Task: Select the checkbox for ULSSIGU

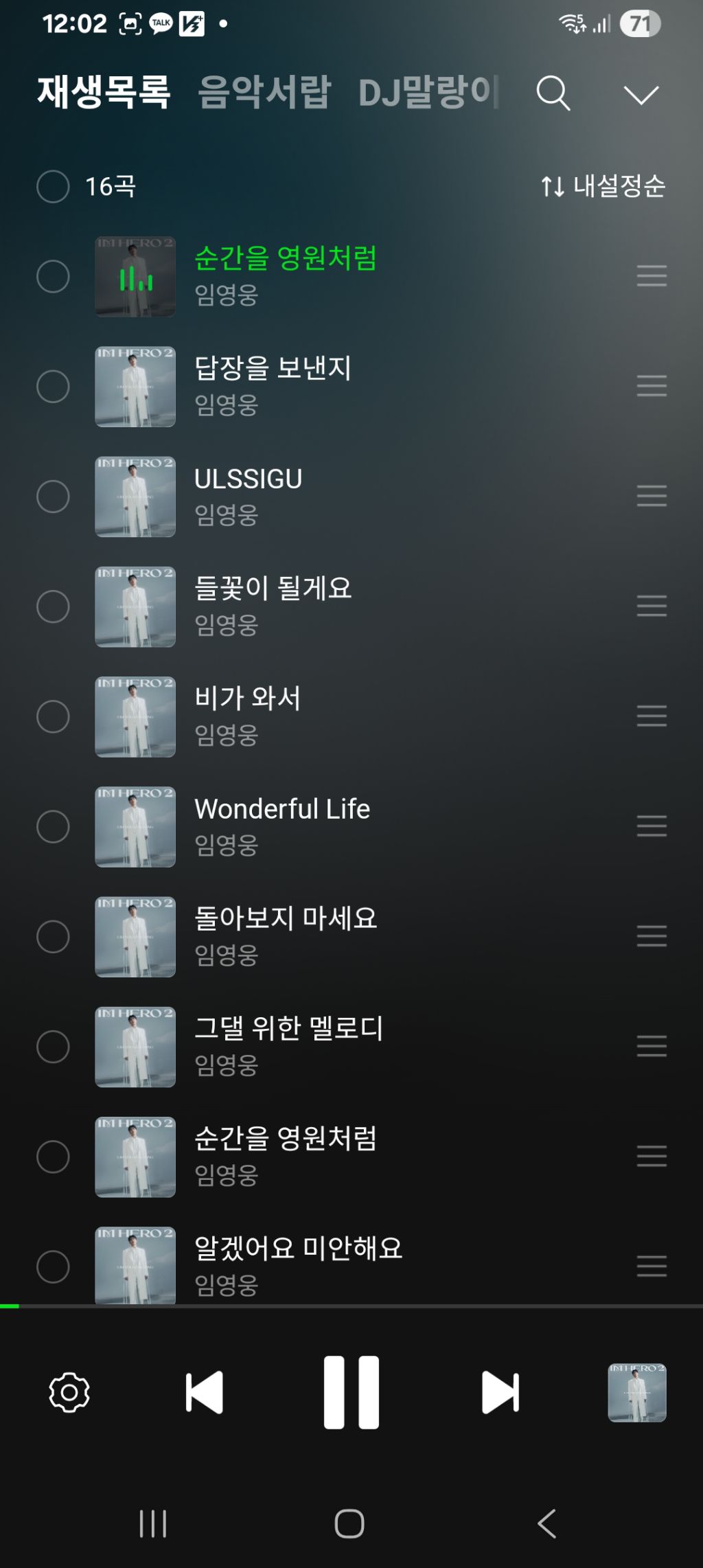Action: [53, 496]
